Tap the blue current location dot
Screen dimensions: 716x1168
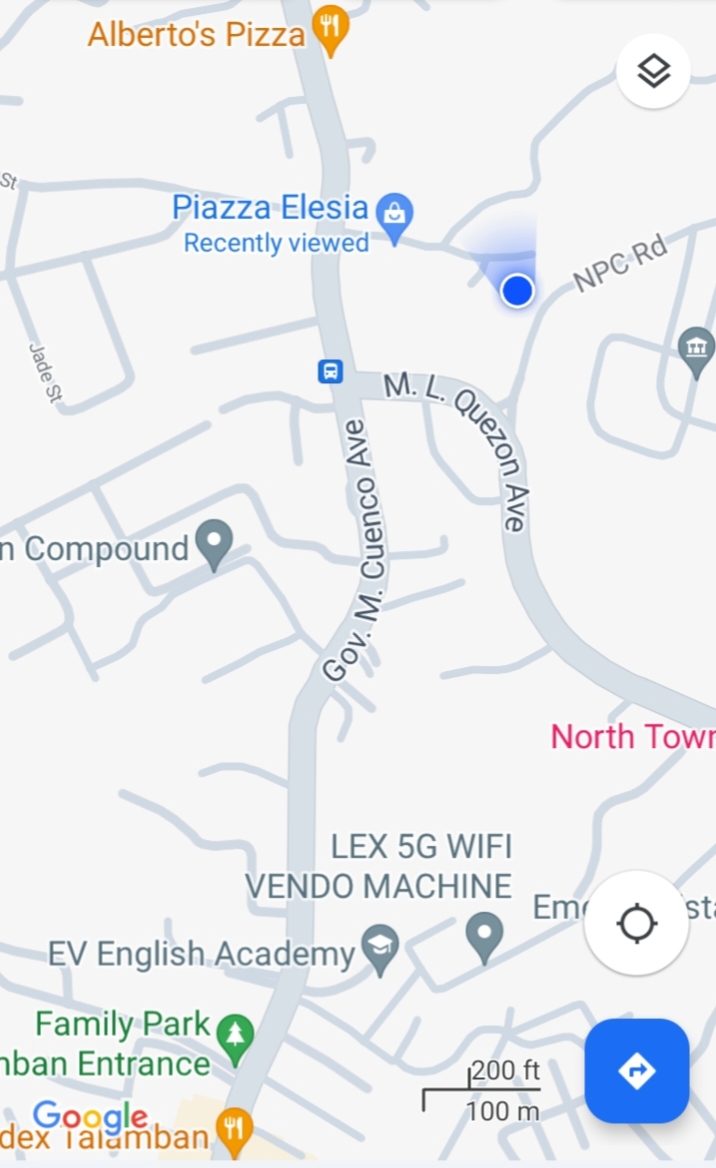517,291
